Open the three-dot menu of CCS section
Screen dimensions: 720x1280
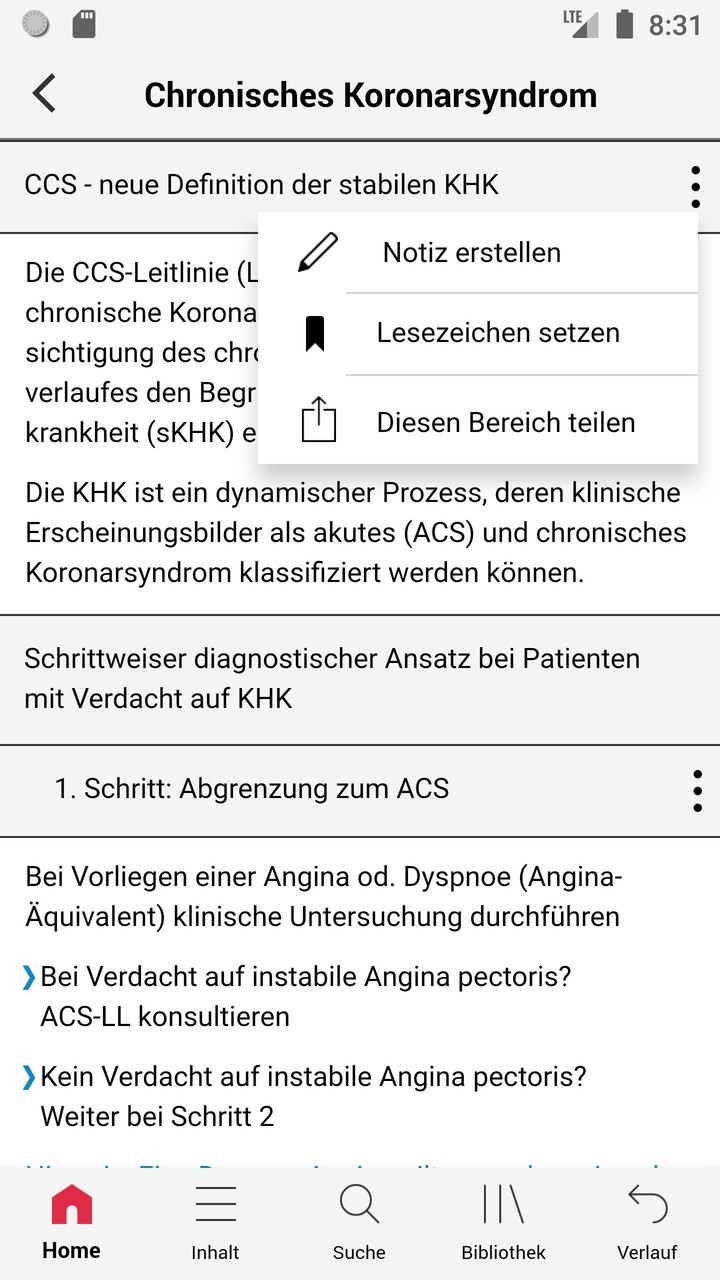click(x=696, y=185)
